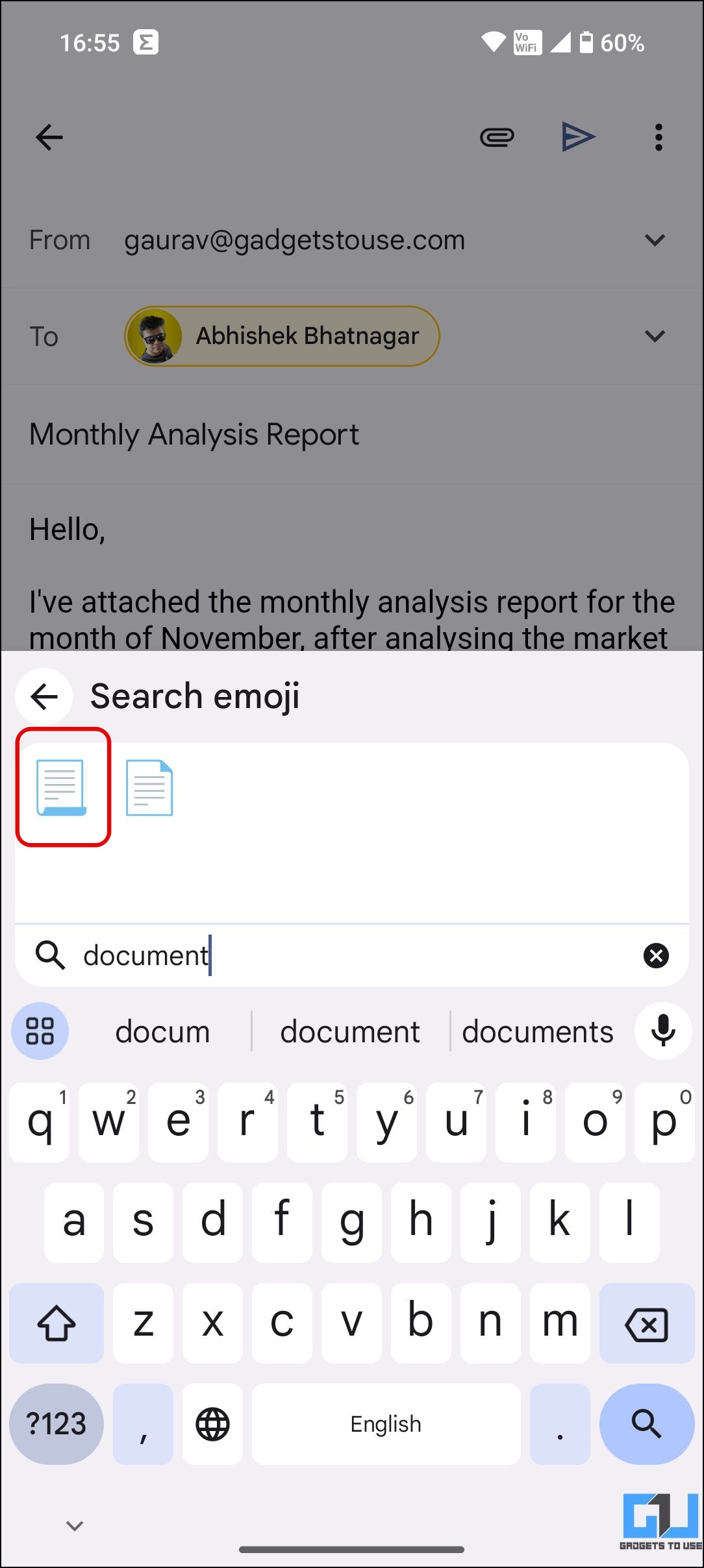Choose the suggestion 'docum'
The image size is (704, 1568).
tap(162, 1031)
